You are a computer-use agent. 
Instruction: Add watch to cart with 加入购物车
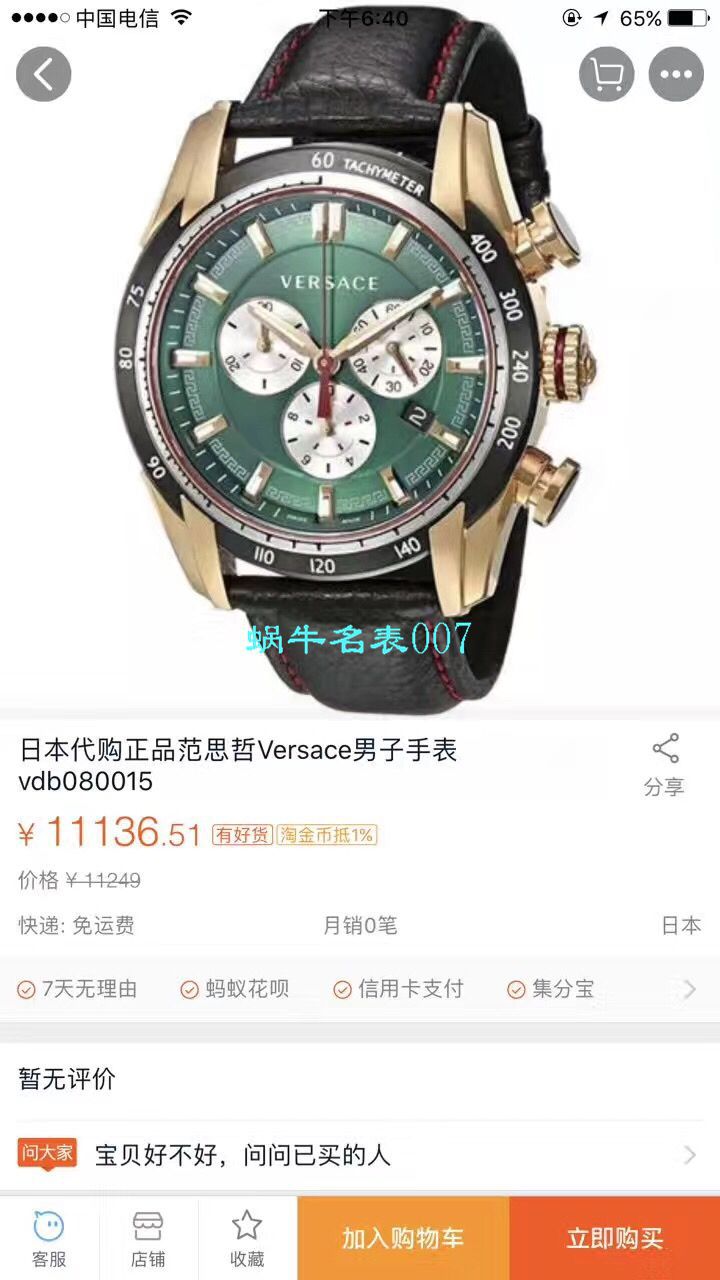click(x=403, y=1238)
